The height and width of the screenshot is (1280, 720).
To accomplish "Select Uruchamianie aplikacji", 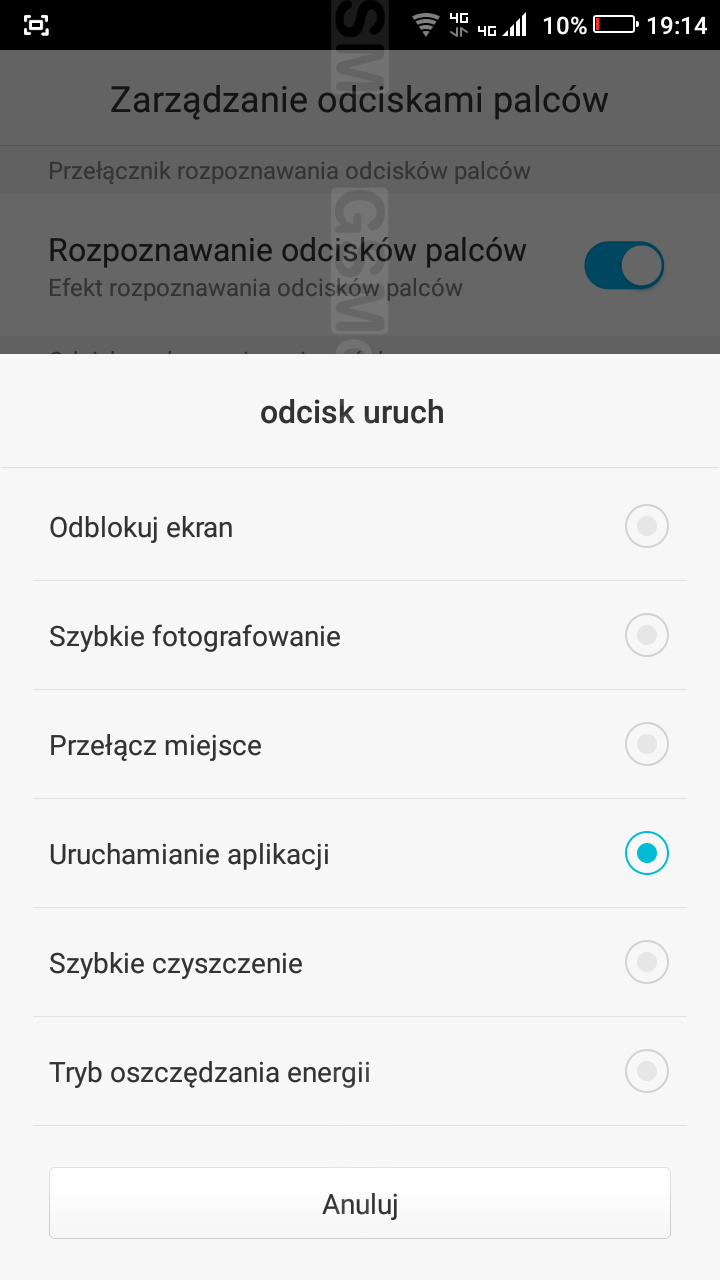I will (360, 853).
